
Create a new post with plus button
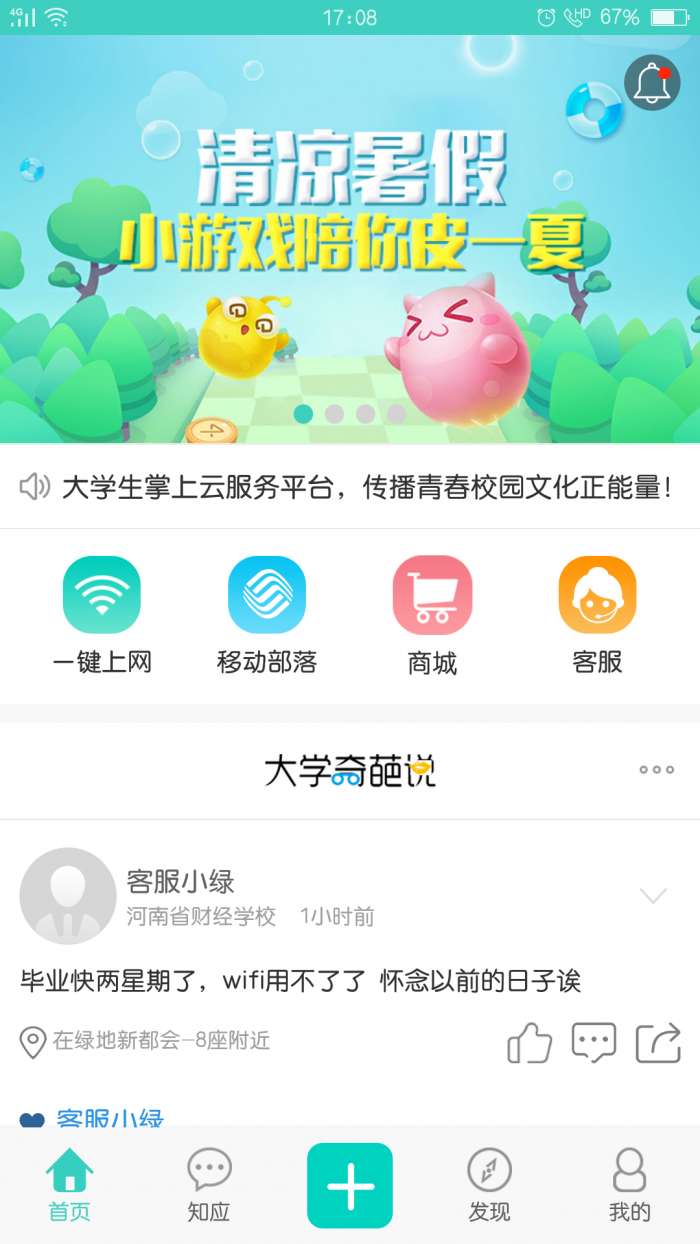pos(350,1185)
